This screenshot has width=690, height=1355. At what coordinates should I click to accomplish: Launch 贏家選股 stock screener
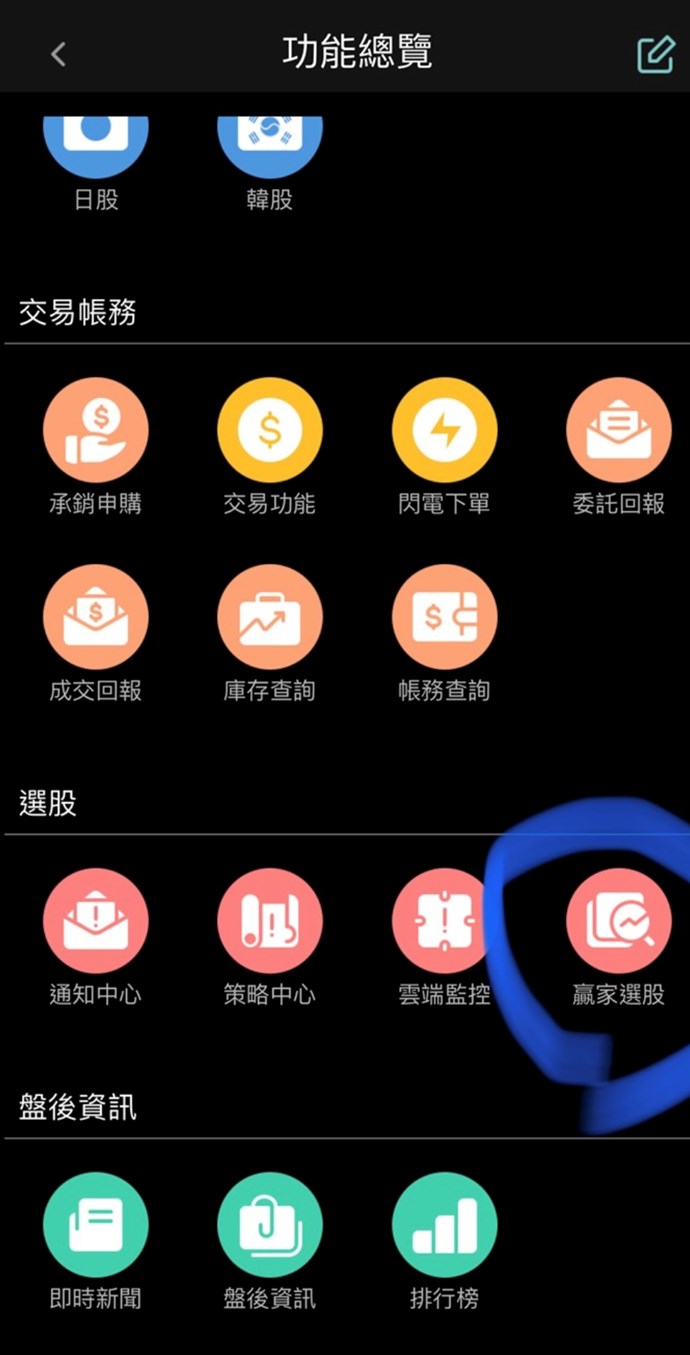618,921
